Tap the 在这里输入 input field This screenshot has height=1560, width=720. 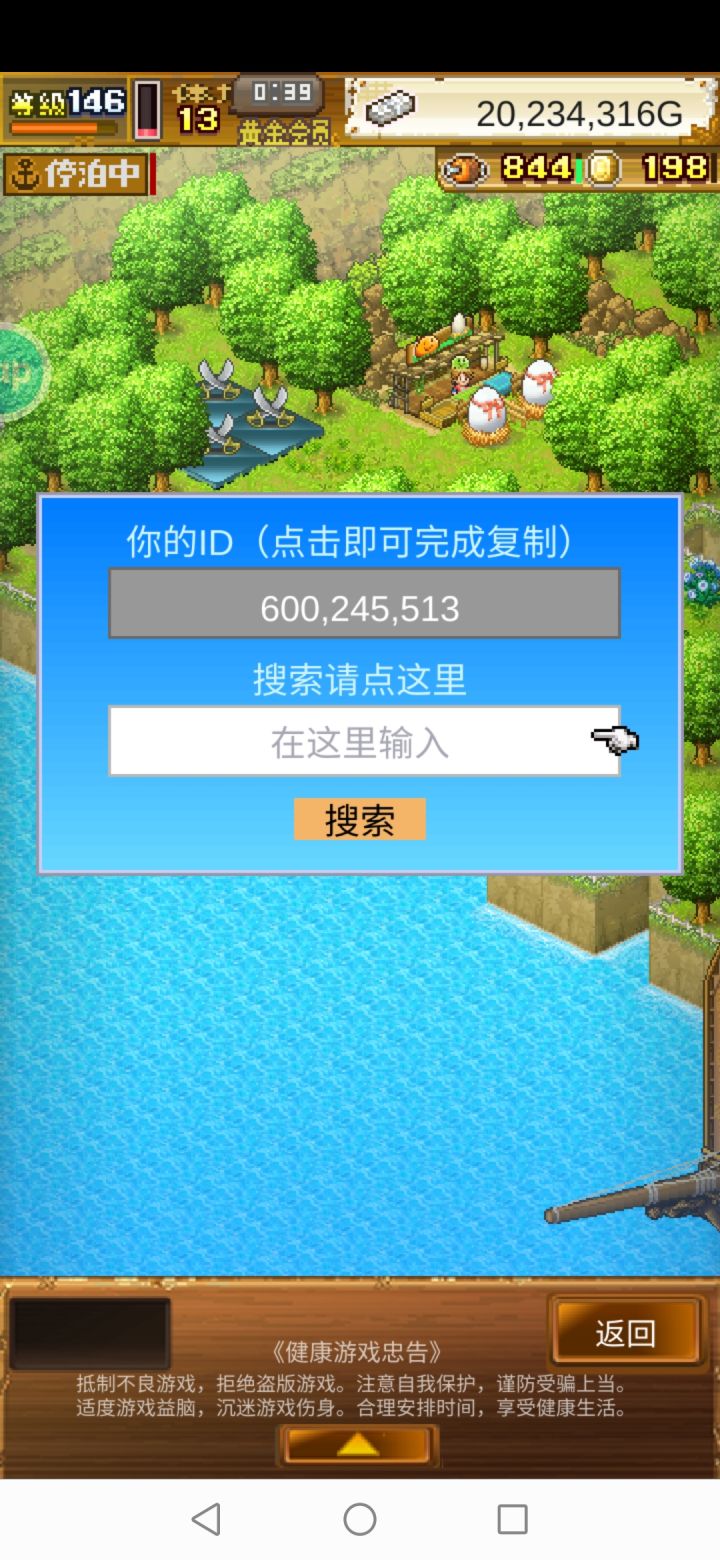tap(360, 740)
